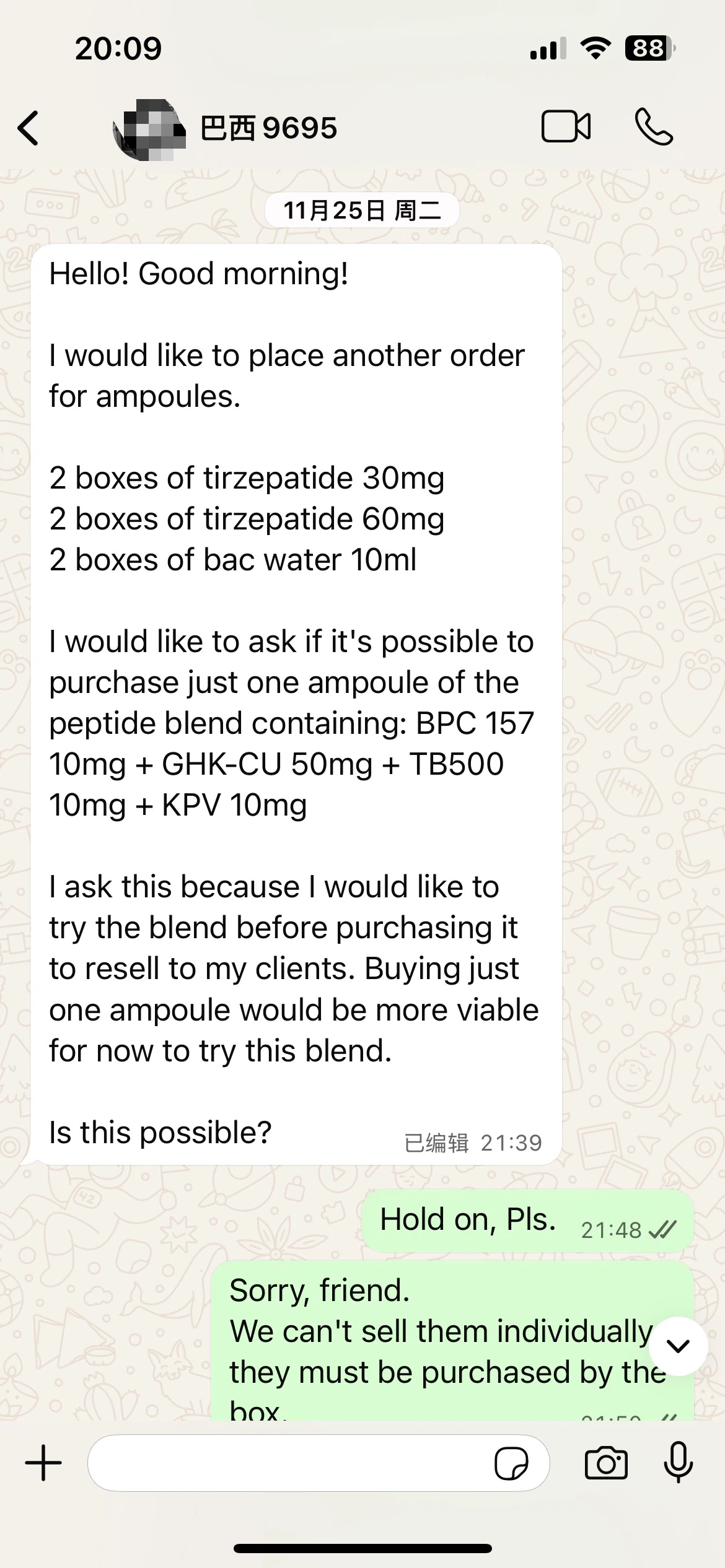
Task: Tap the message input field to type
Action: [279, 1461]
